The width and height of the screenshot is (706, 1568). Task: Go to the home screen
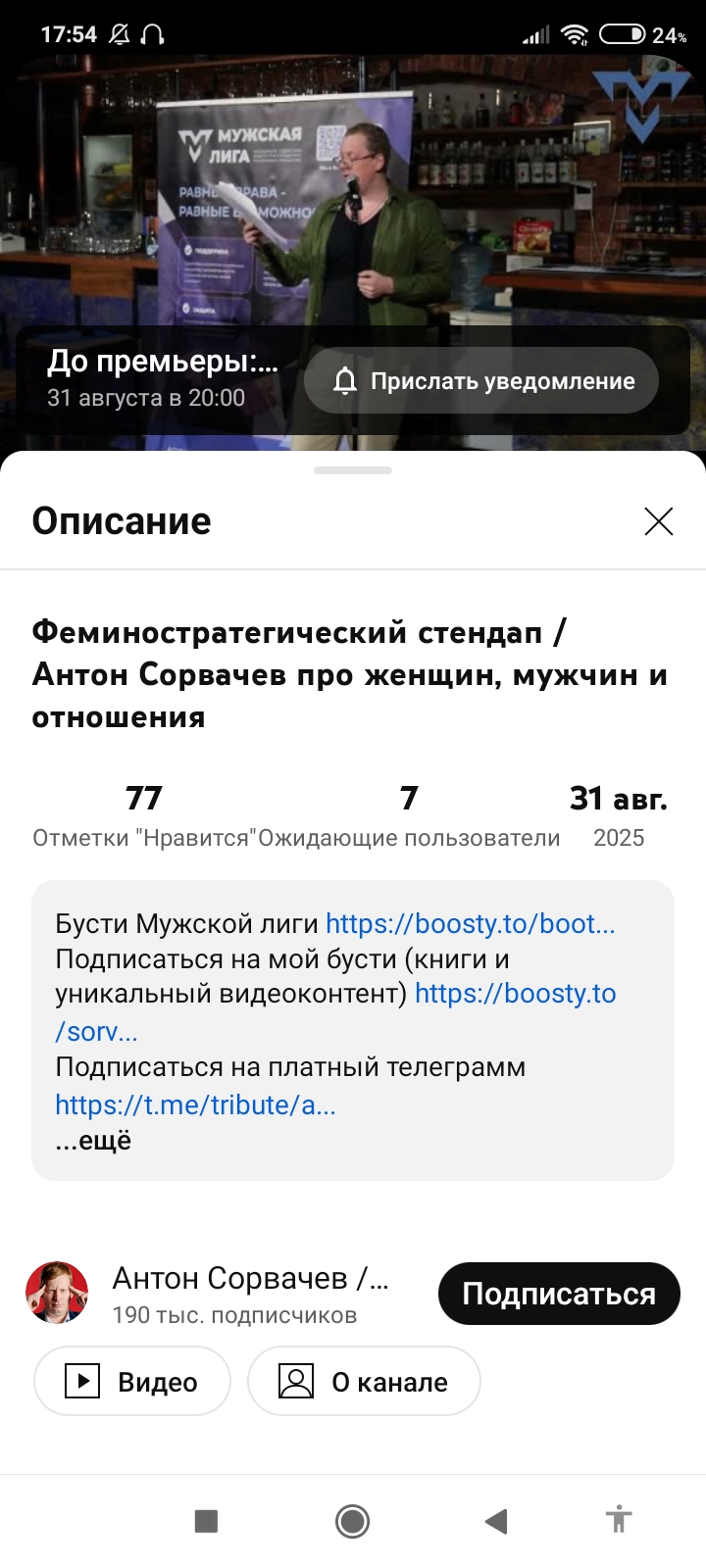pyautogui.click(x=352, y=1521)
